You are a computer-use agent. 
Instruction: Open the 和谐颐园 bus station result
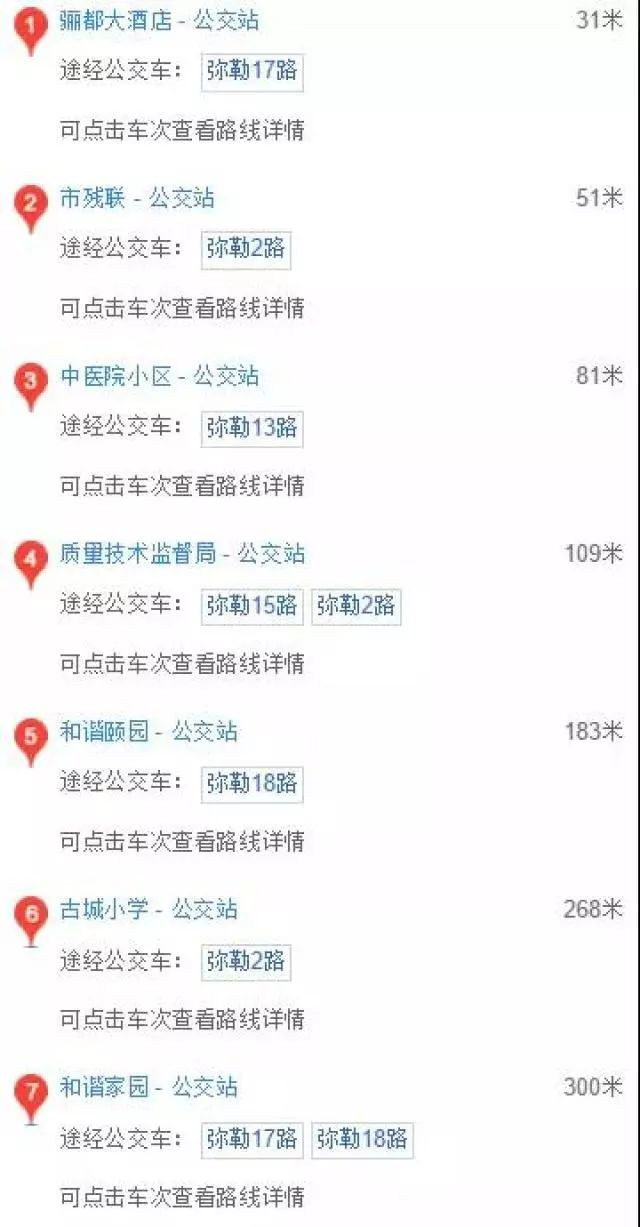pyautogui.click(x=149, y=733)
